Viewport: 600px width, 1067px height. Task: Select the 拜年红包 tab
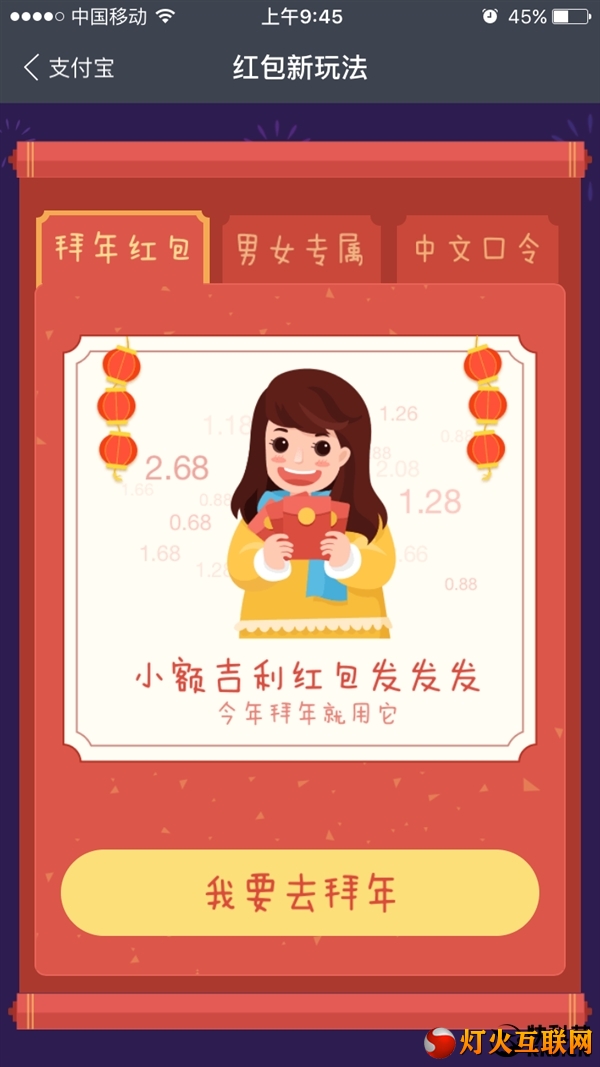tap(123, 248)
